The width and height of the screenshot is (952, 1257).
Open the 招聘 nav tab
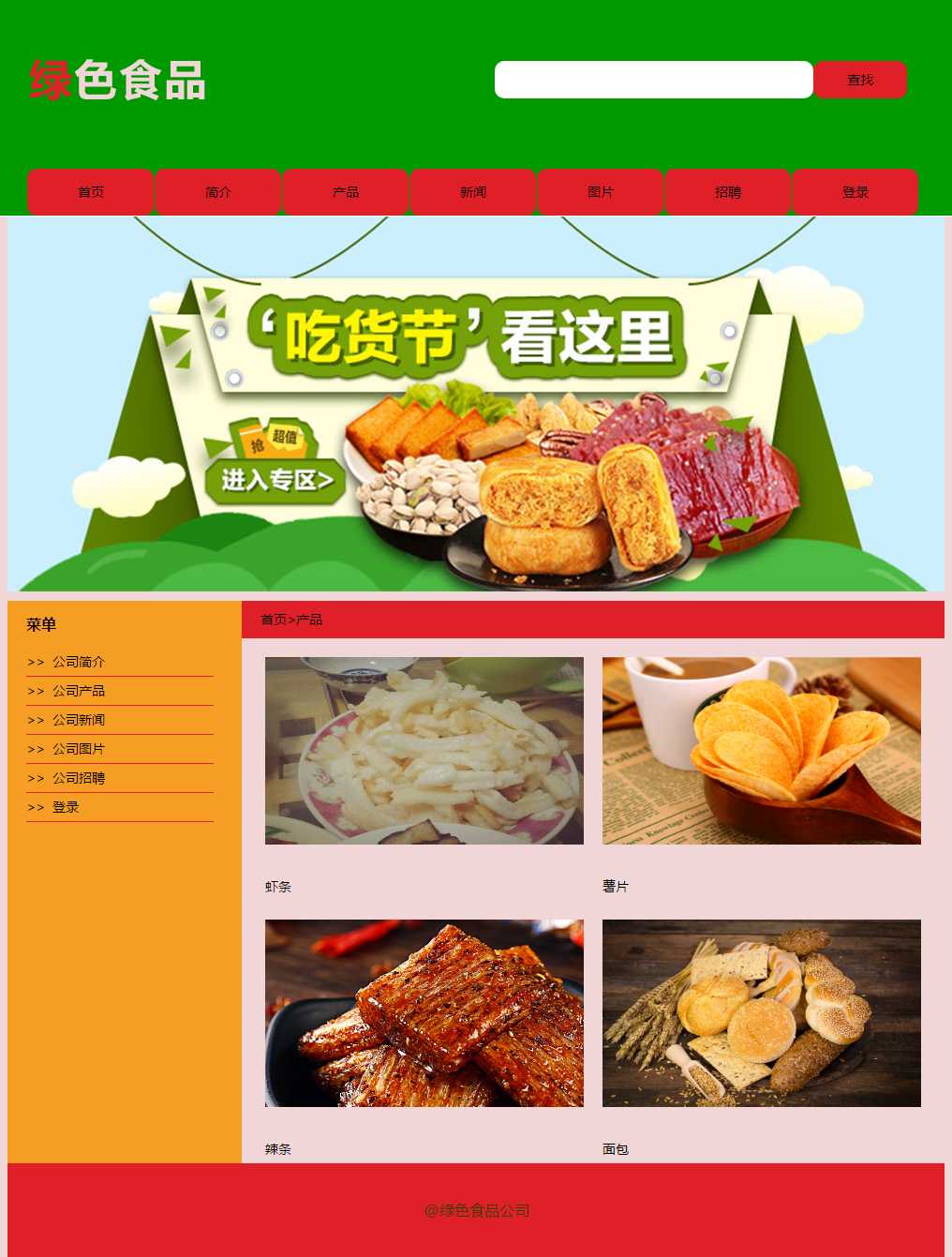[728, 192]
